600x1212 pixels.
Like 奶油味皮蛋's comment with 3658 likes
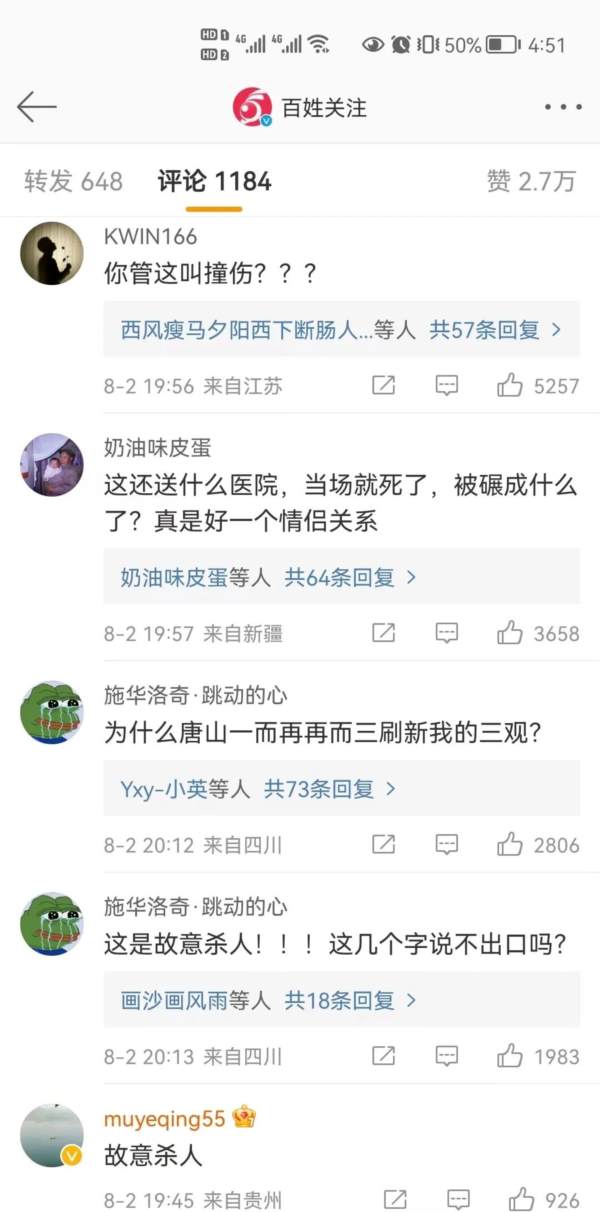click(510, 633)
